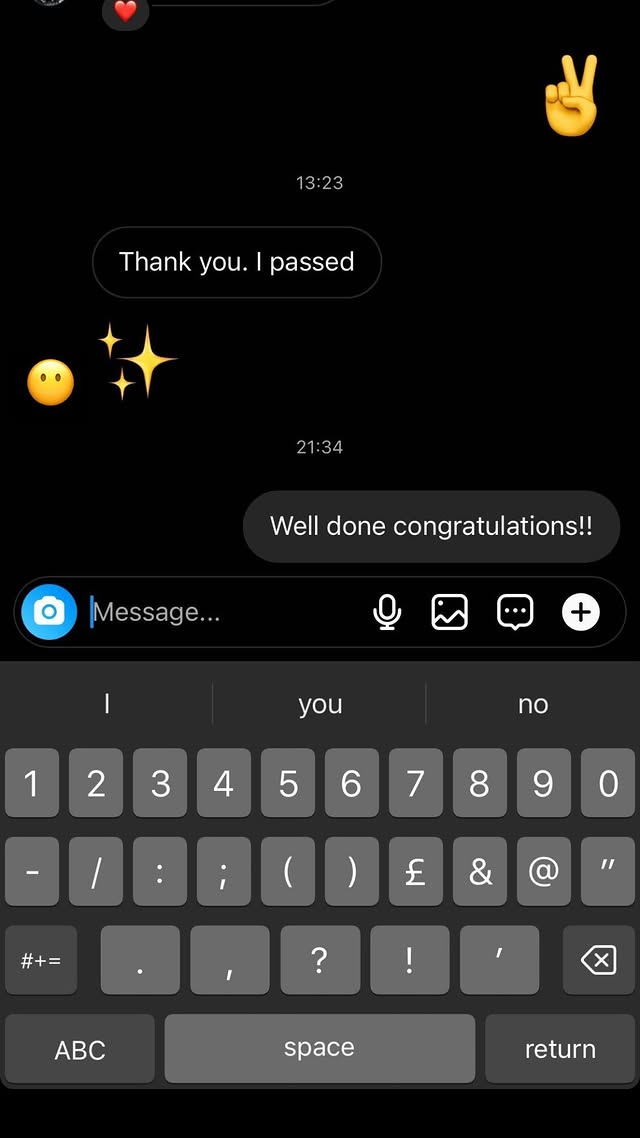The width and height of the screenshot is (640, 1138).
Task: Type the @ symbol key
Action: pyautogui.click(x=543, y=872)
